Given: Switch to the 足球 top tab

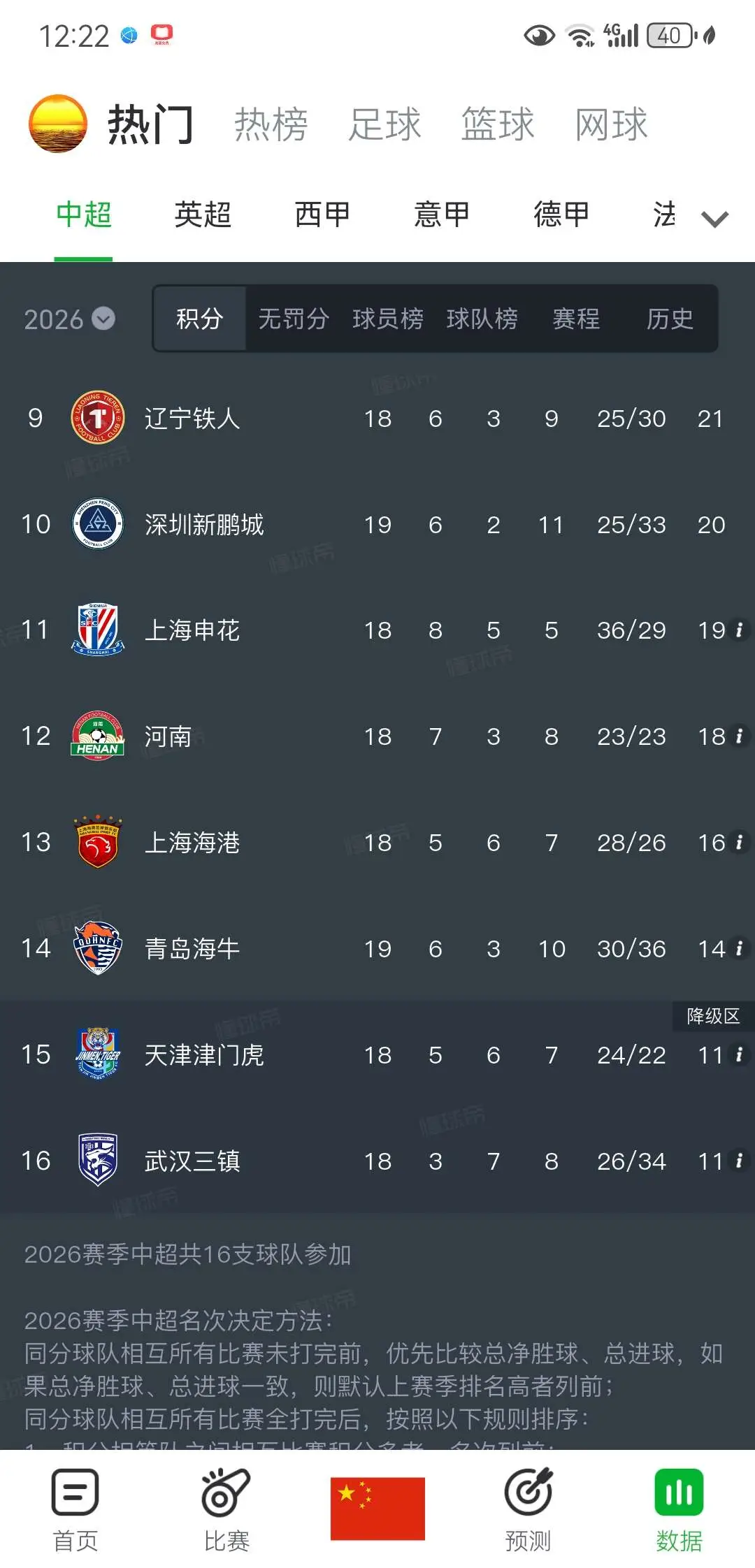Looking at the screenshot, I should (384, 124).
